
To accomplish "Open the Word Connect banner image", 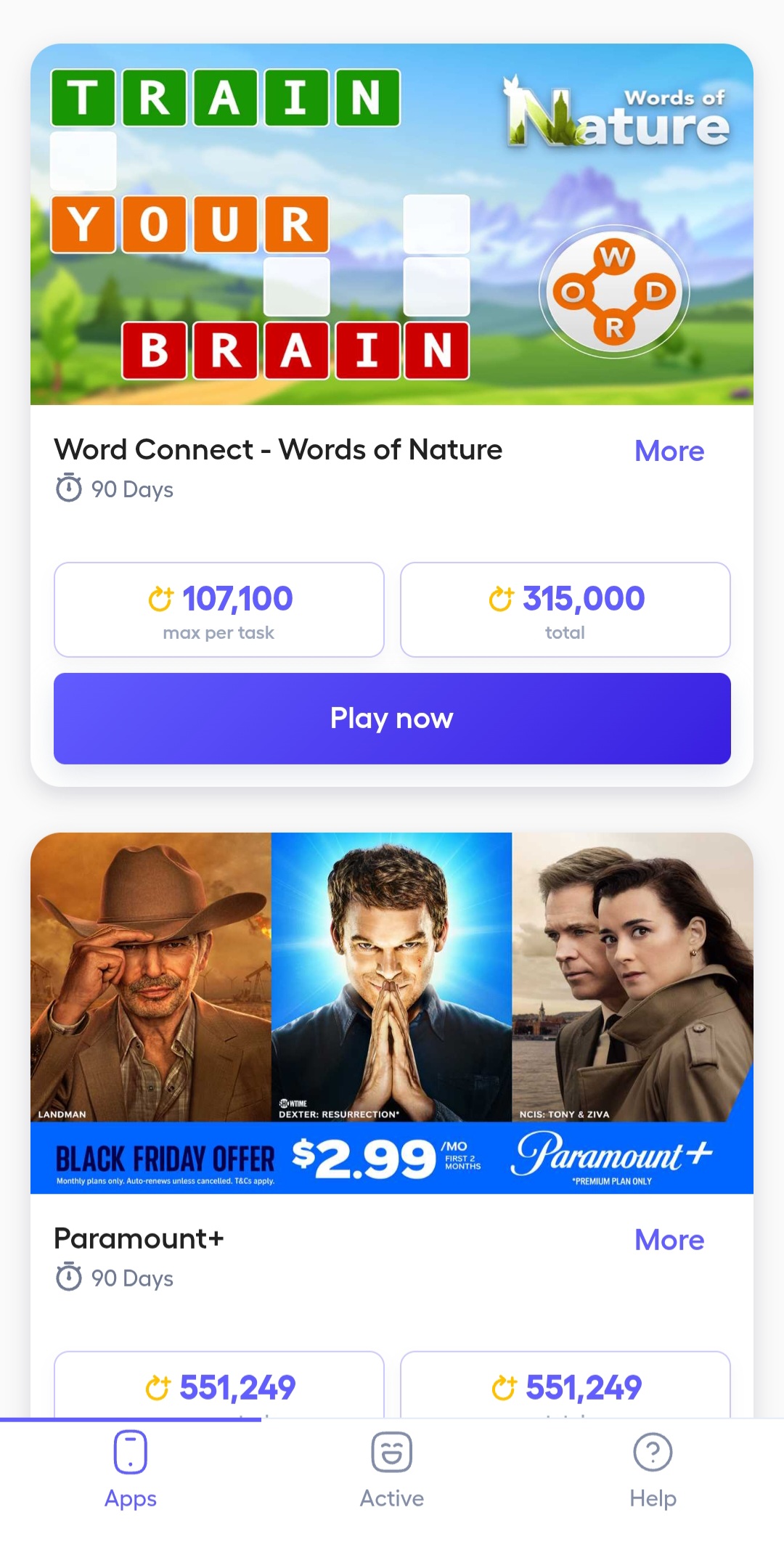I will pyautogui.click(x=392, y=224).
